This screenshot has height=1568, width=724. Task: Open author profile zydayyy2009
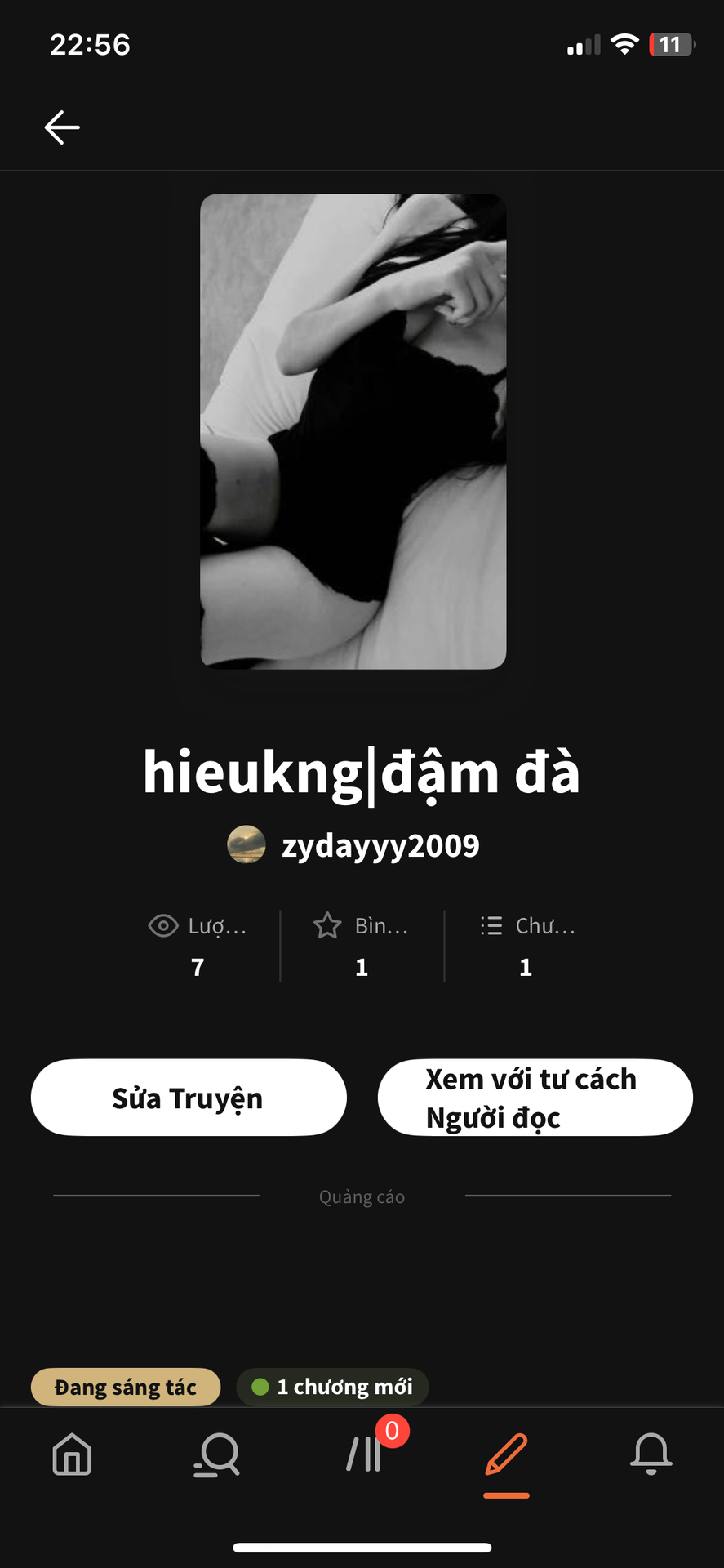click(380, 846)
